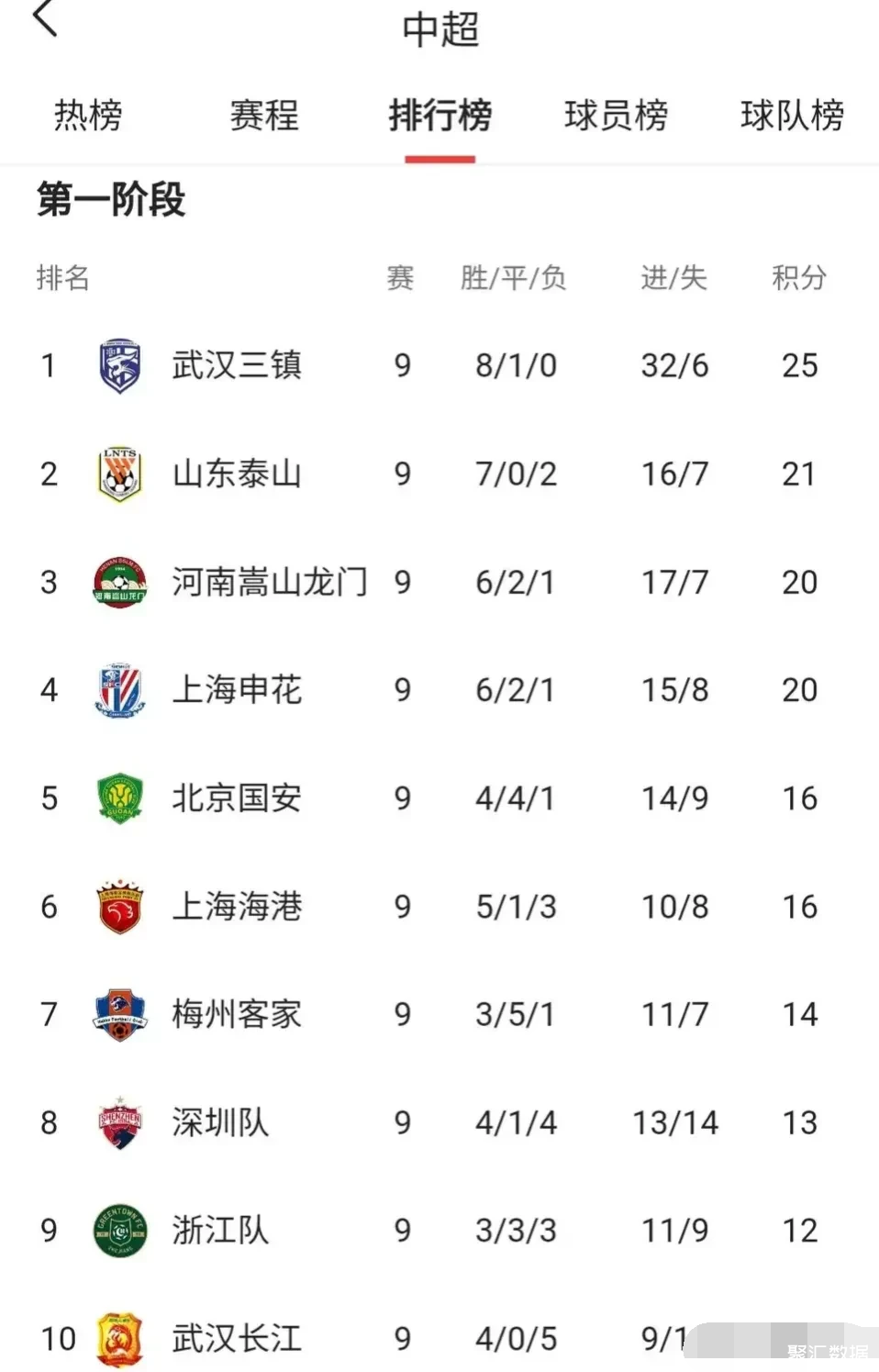Open the 上海申花 team row
This screenshot has height=1372, width=879.
click(x=237, y=690)
